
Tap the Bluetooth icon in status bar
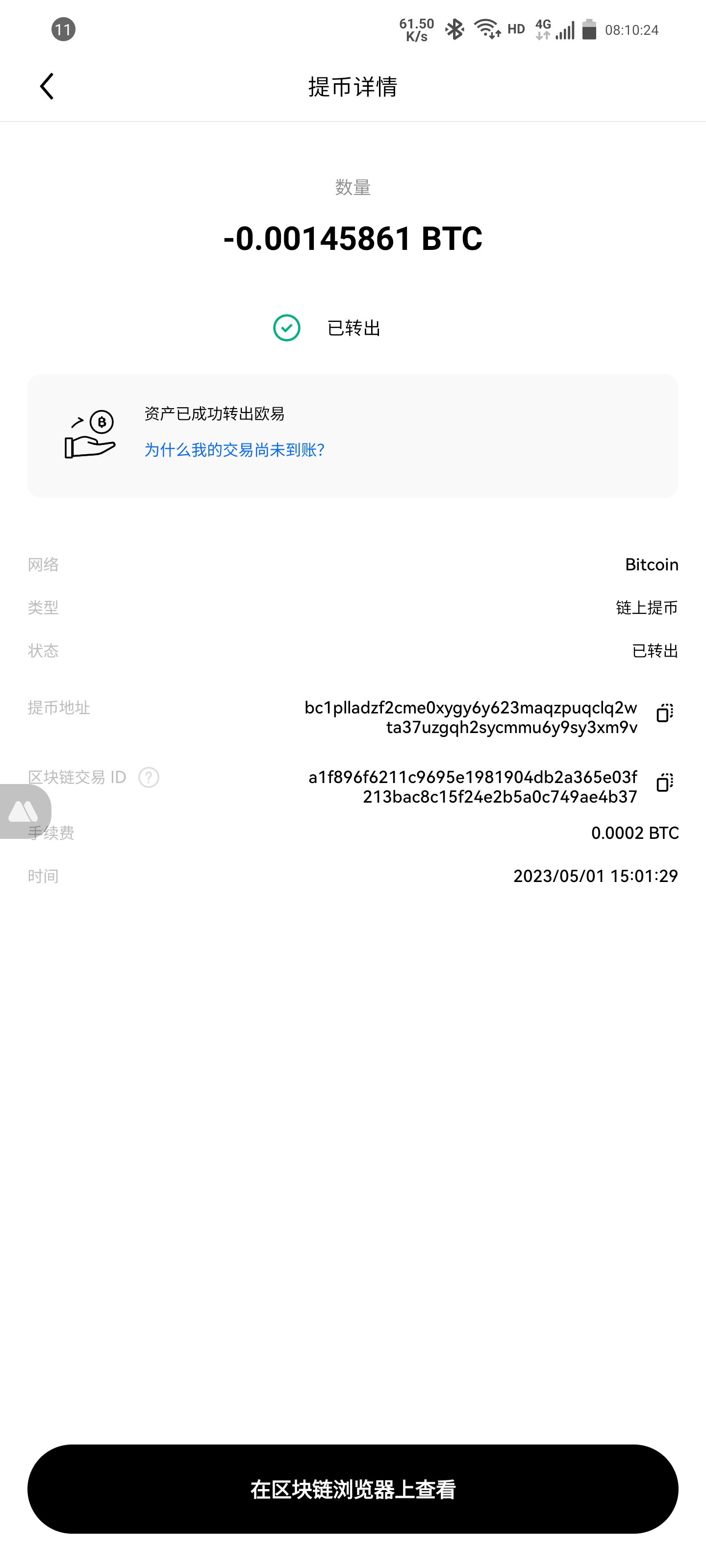pos(454,28)
